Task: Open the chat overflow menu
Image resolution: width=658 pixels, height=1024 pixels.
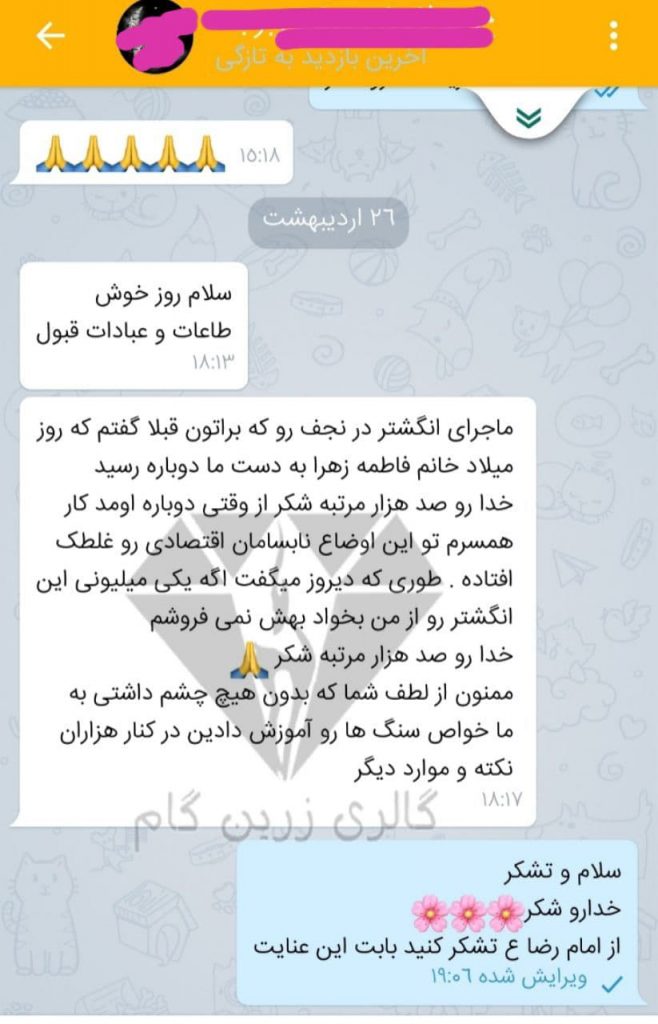Action: click(x=614, y=38)
